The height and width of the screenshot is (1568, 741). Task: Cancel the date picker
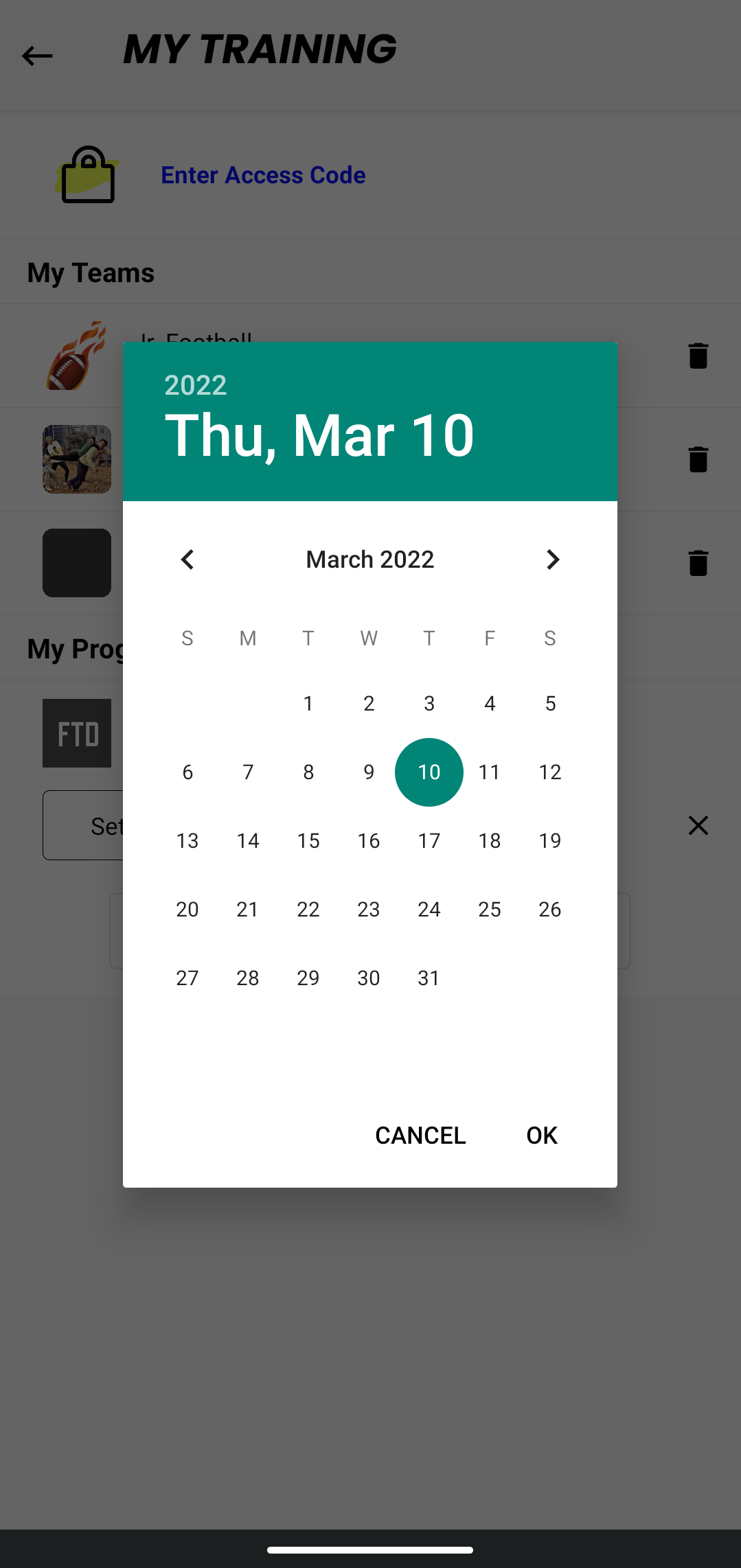(420, 1135)
